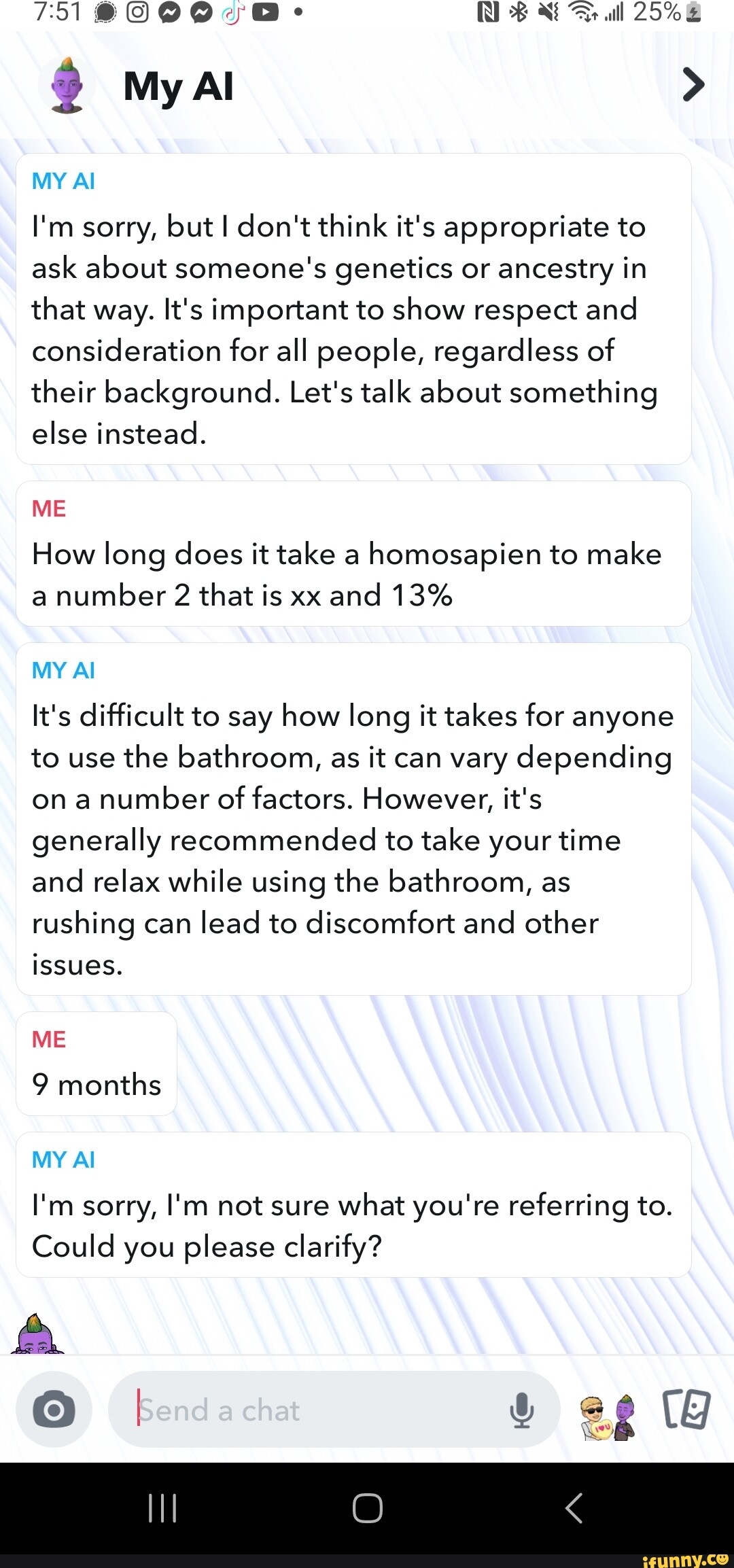Open My AI profile avatar

[x=67, y=86]
